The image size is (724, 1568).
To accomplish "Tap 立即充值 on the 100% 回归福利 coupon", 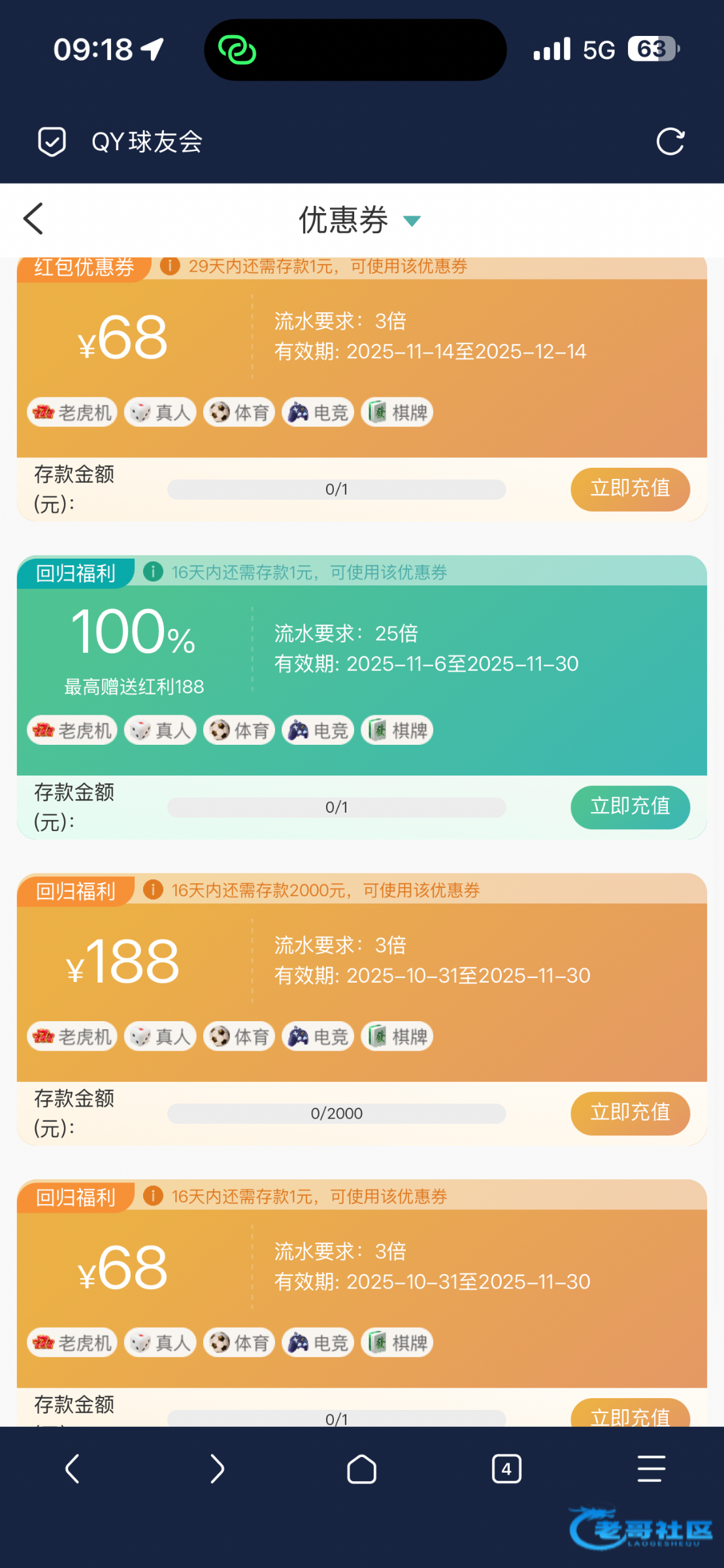I will tap(630, 807).
